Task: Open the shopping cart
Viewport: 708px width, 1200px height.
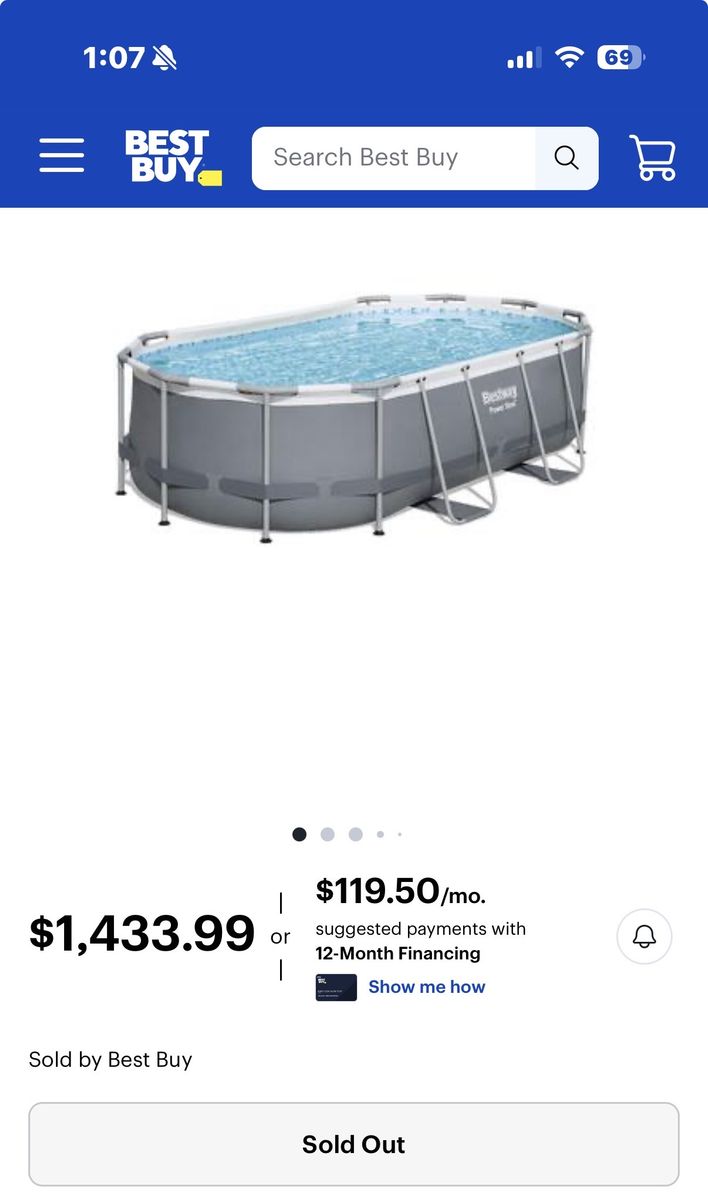Action: tap(652, 158)
